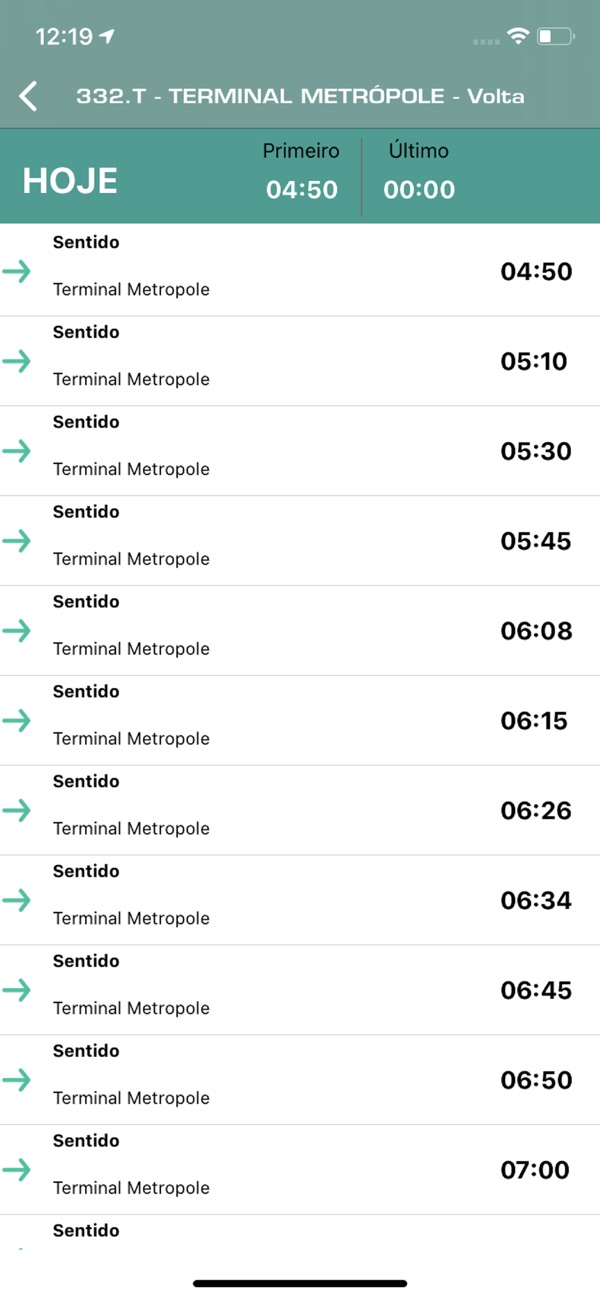Select the 06:34 departure entry
The width and height of the screenshot is (600, 1299).
300,900
